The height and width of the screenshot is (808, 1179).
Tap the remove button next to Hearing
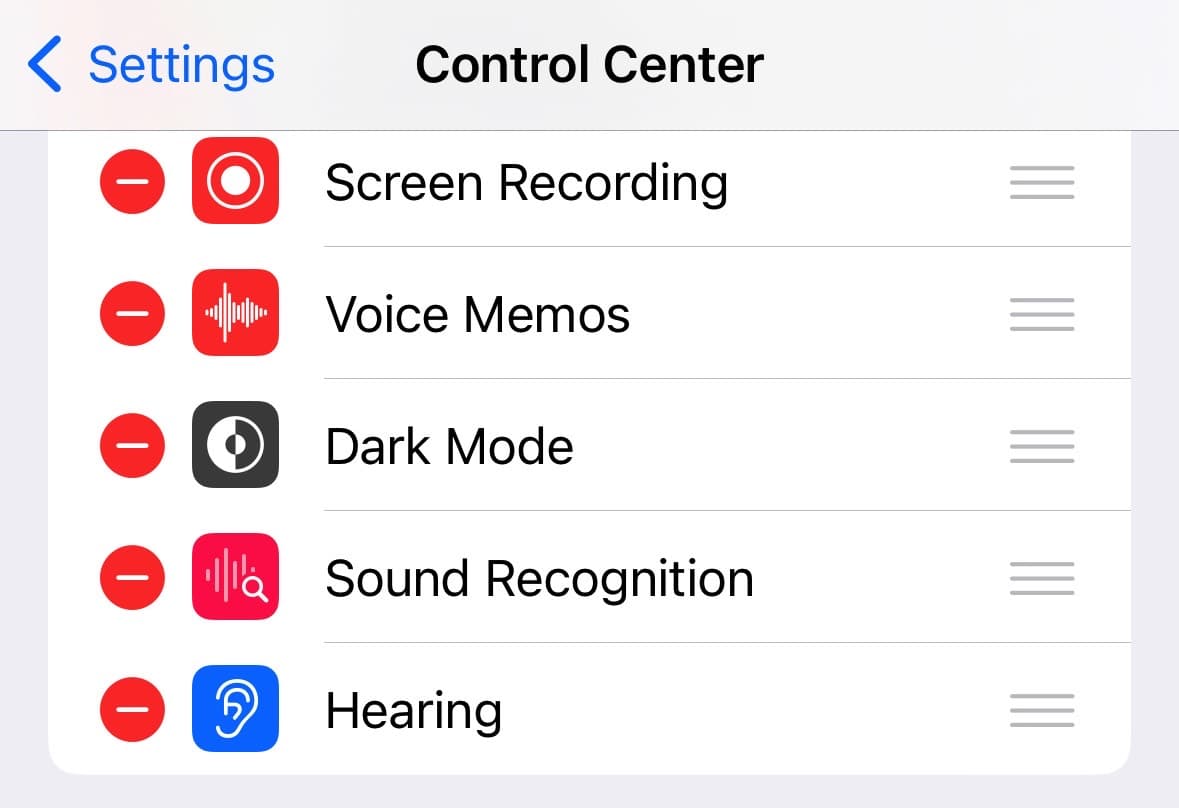132,710
